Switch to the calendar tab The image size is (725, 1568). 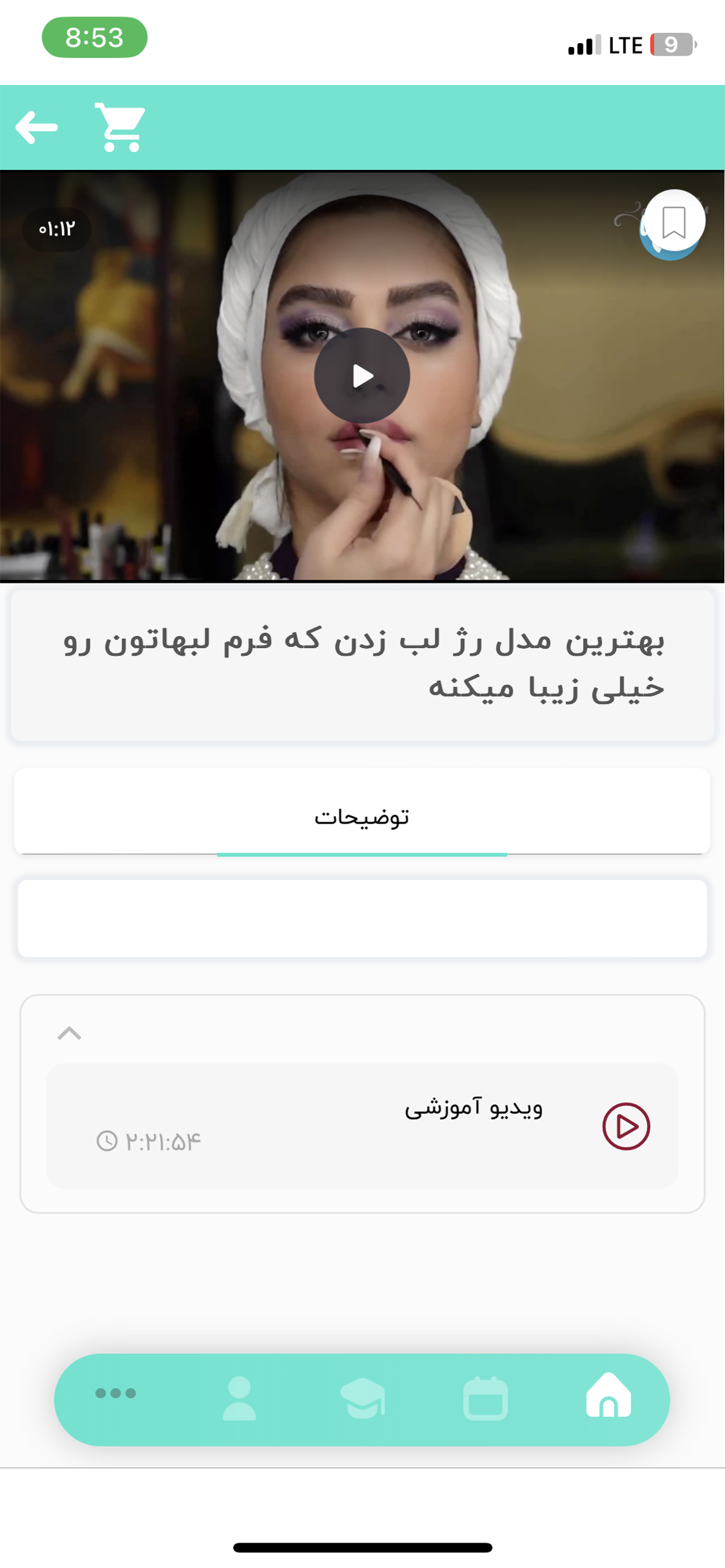click(x=486, y=1398)
